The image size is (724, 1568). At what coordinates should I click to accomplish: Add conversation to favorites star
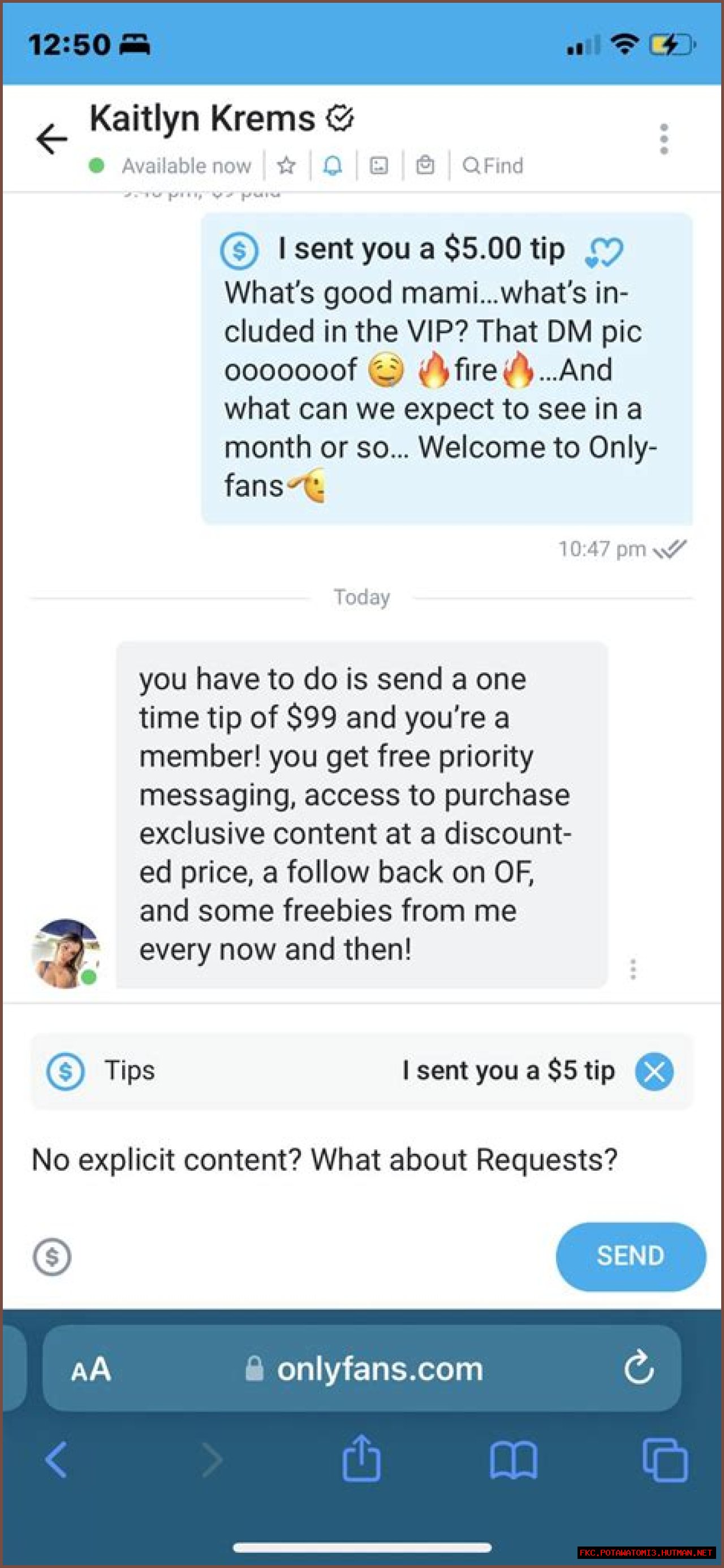[x=286, y=166]
